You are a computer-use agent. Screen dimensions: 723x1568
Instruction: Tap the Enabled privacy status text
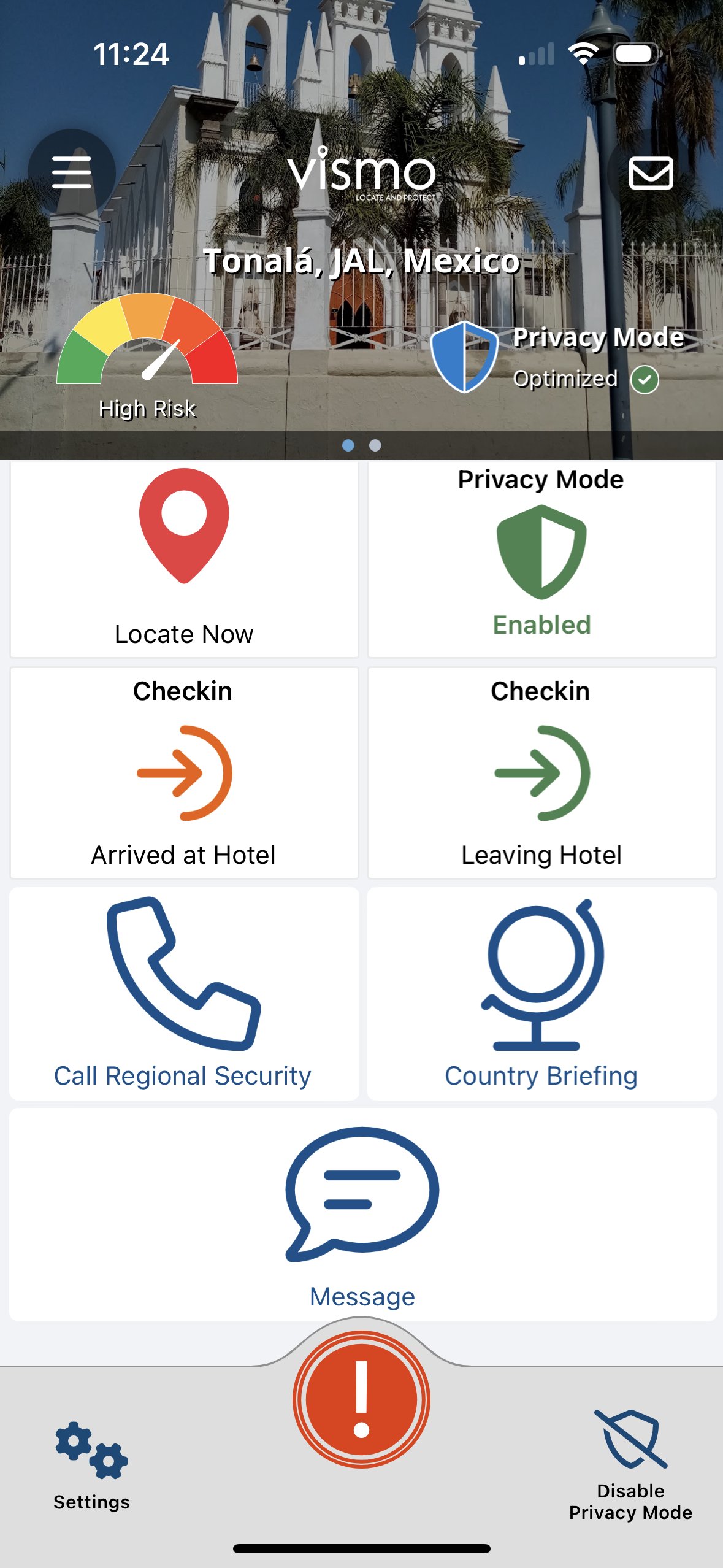542,626
